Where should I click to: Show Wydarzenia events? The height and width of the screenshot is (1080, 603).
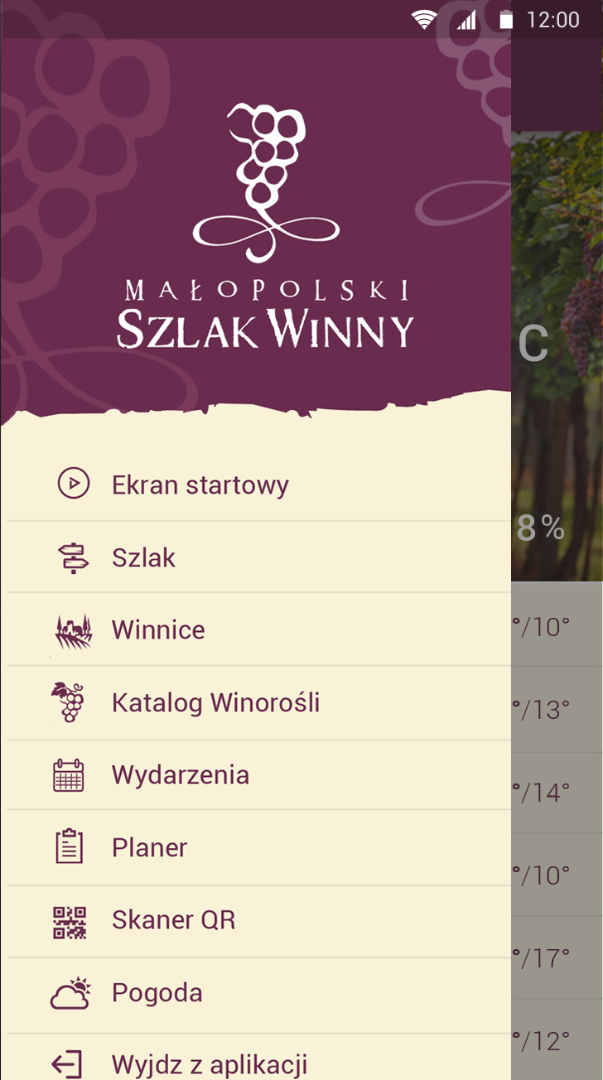tap(180, 775)
